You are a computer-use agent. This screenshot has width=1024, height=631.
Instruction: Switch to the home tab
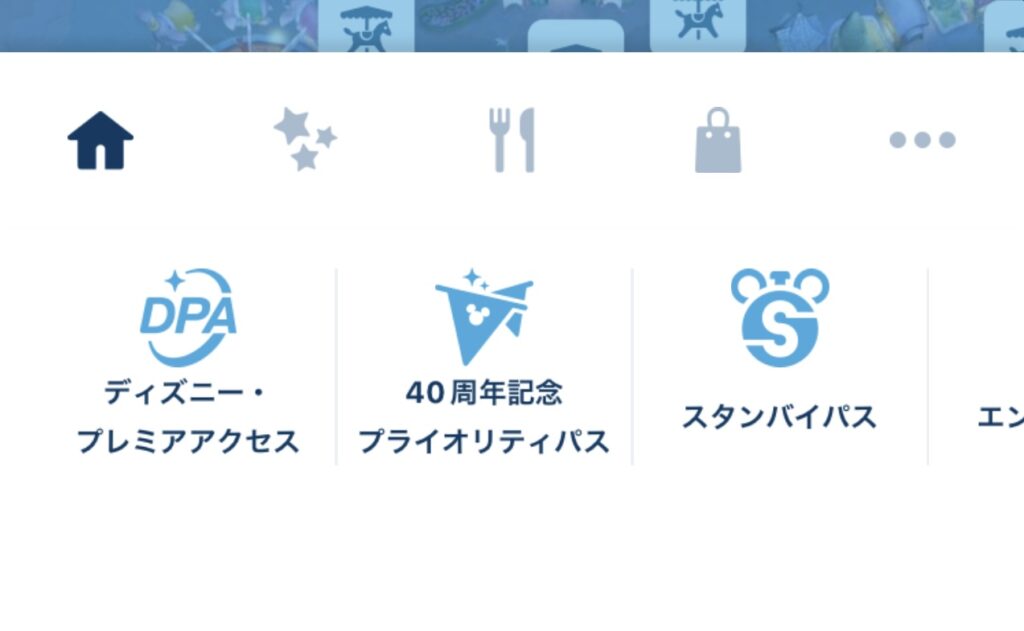coord(100,140)
